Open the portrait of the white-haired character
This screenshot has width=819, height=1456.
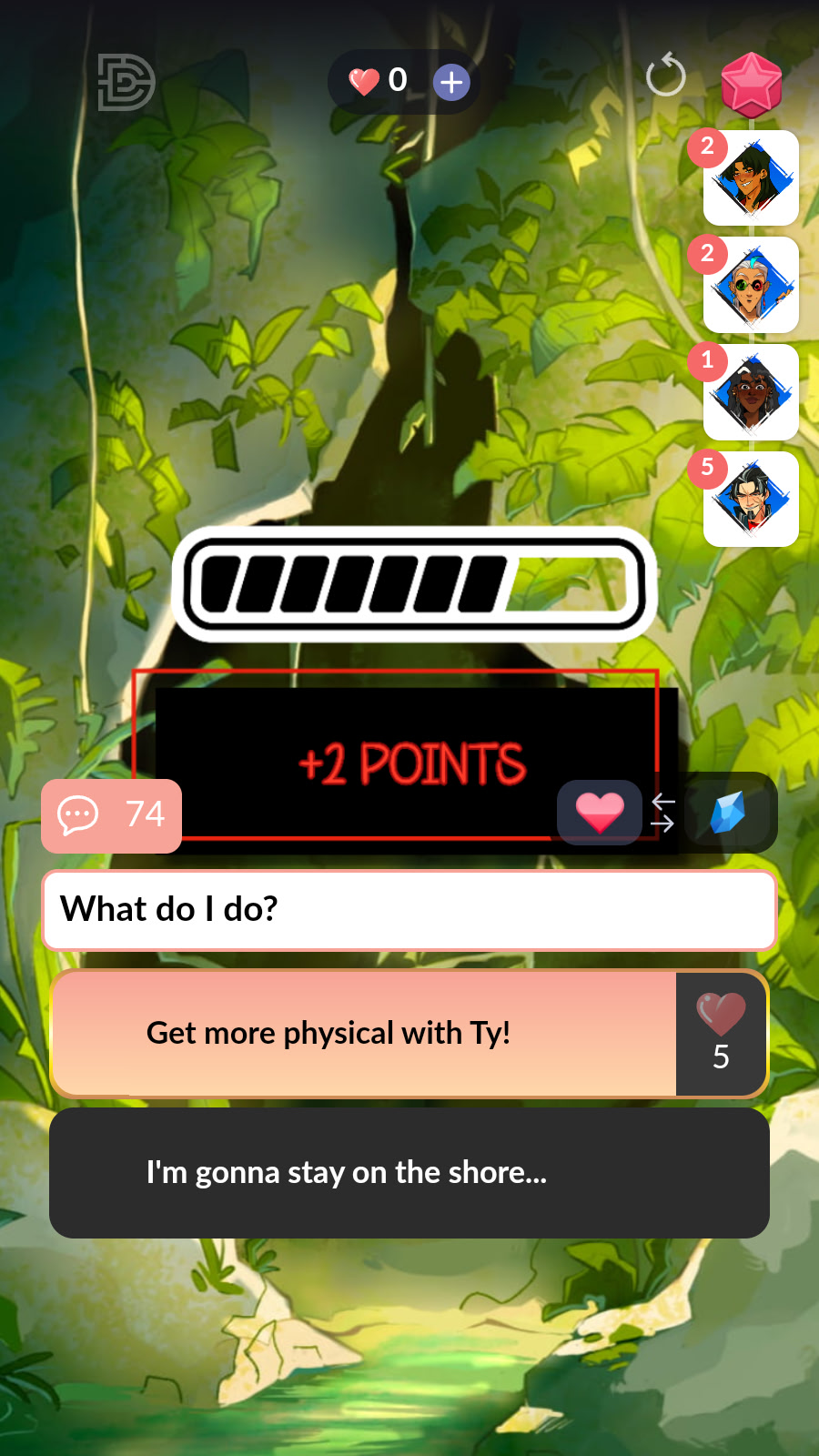[x=751, y=286]
